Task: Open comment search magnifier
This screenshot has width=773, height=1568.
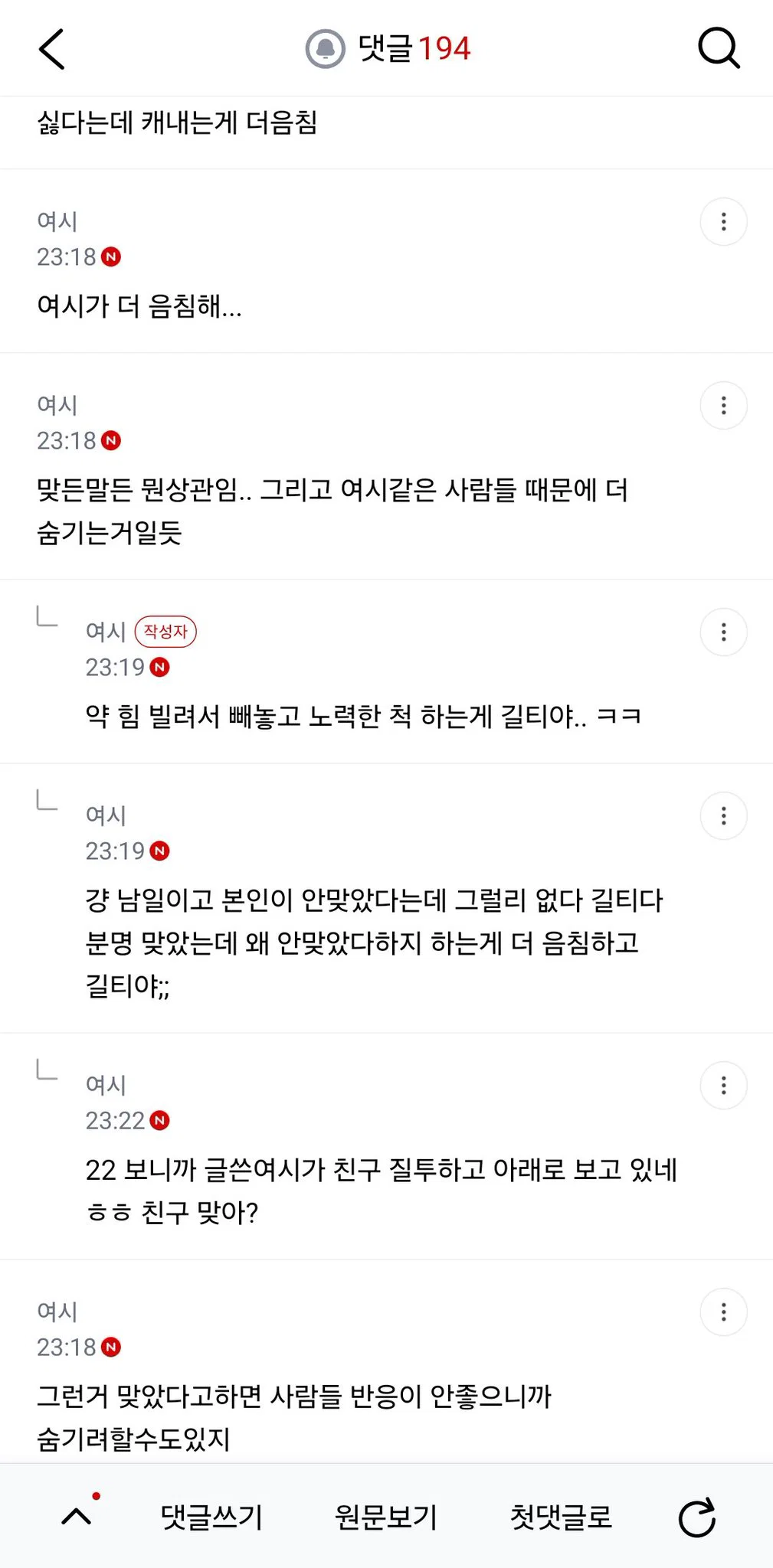Action: pos(719,49)
